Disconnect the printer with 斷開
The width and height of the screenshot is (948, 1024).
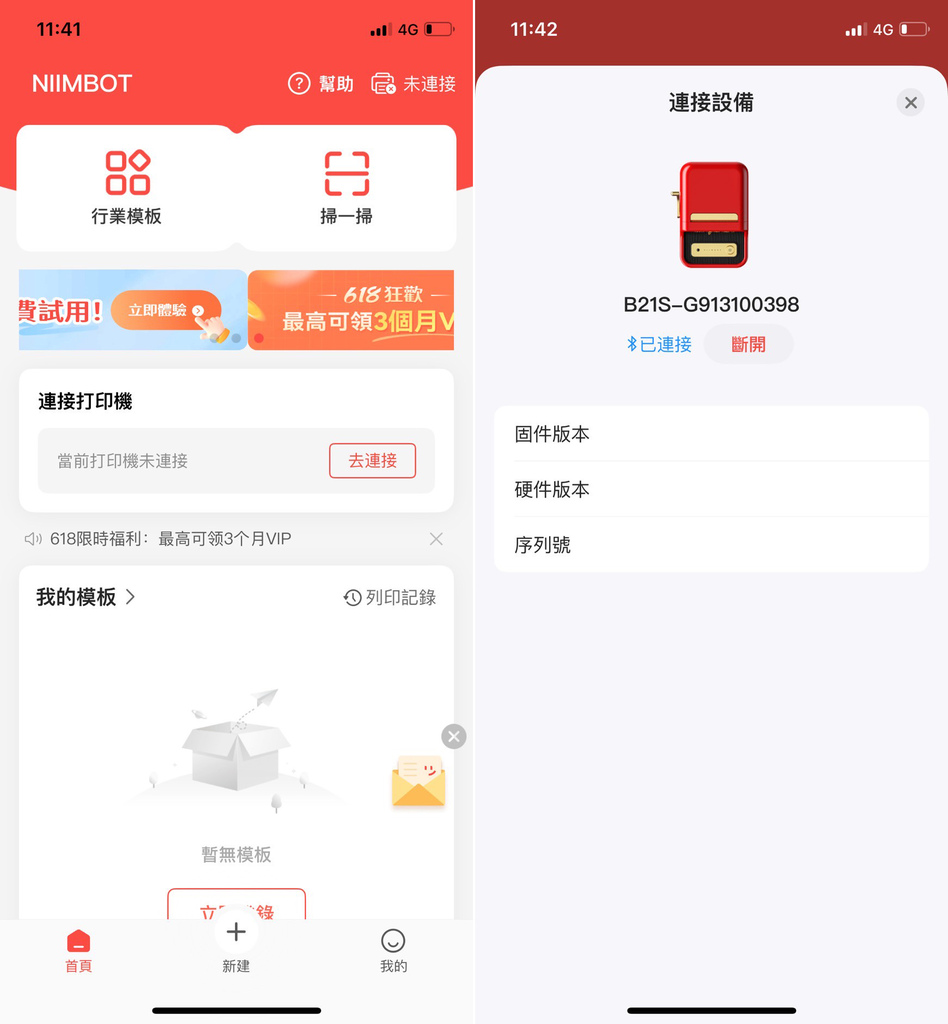tap(748, 344)
